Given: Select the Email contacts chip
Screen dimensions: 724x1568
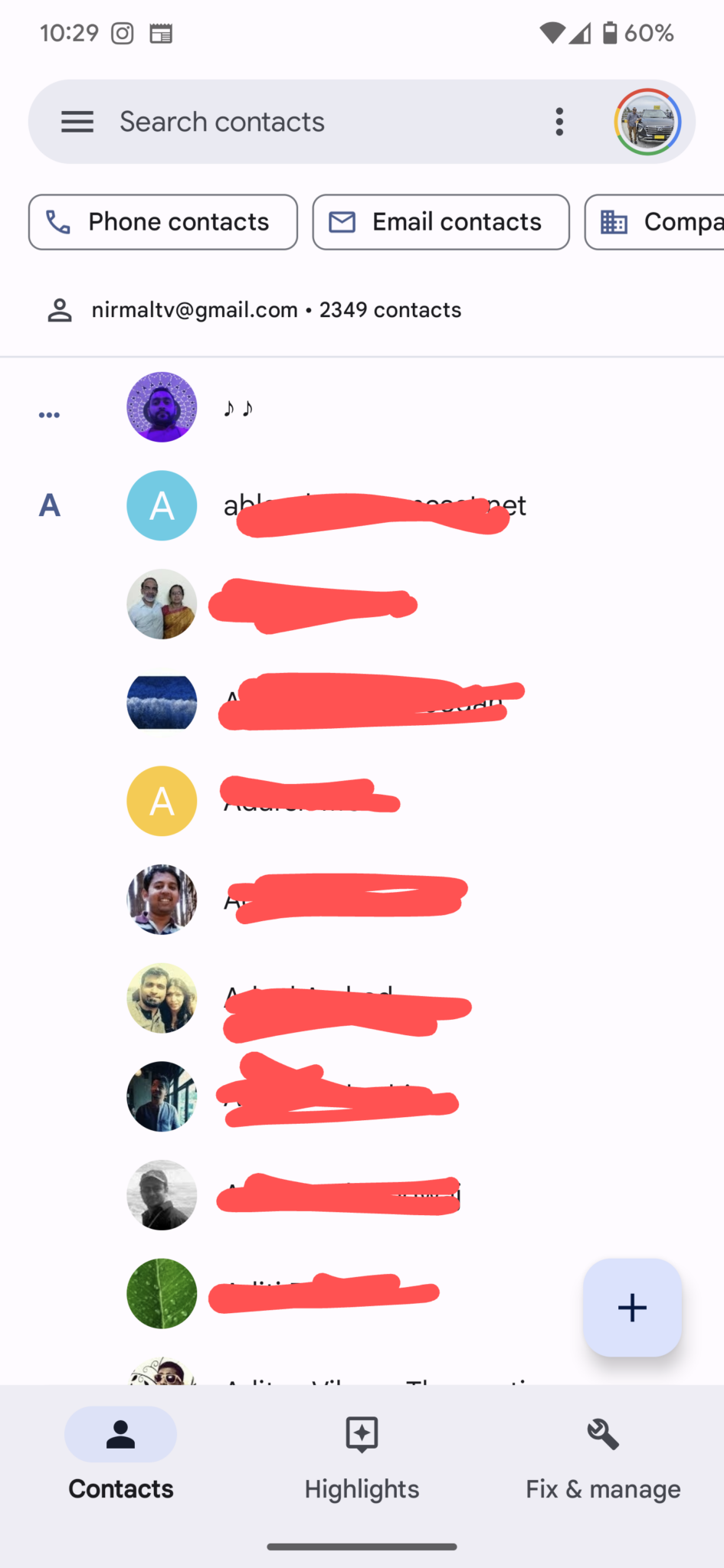Looking at the screenshot, I should 441,222.
